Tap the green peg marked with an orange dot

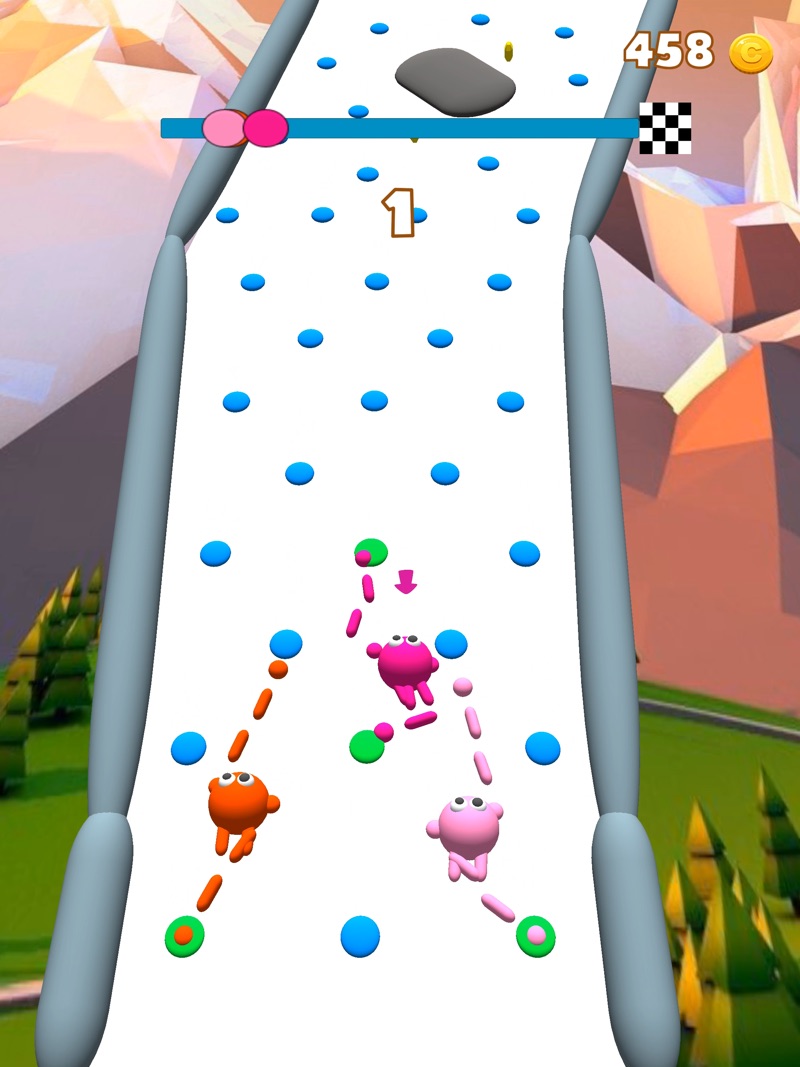click(x=185, y=936)
